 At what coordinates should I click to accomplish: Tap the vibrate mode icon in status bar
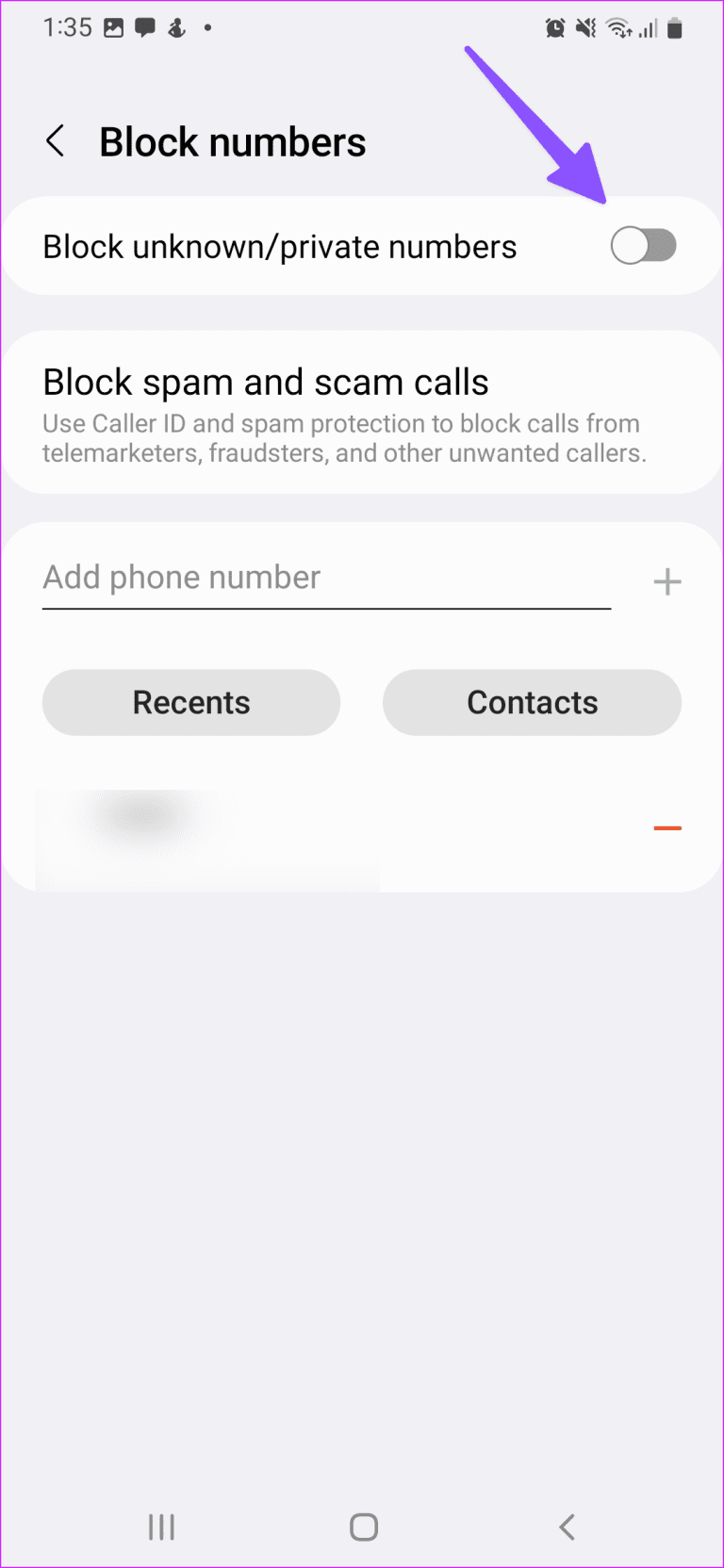585,27
